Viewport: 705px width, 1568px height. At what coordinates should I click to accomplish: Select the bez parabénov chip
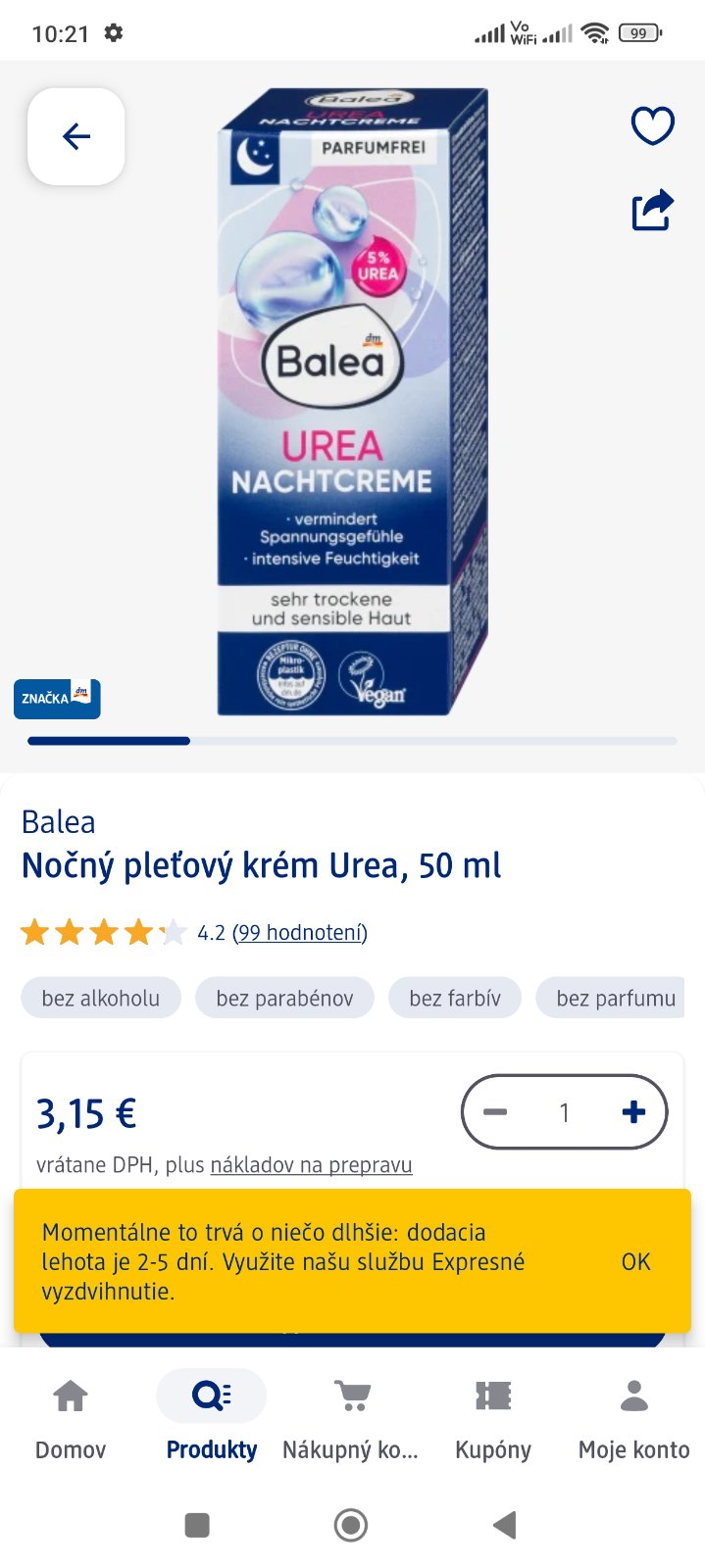point(284,998)
